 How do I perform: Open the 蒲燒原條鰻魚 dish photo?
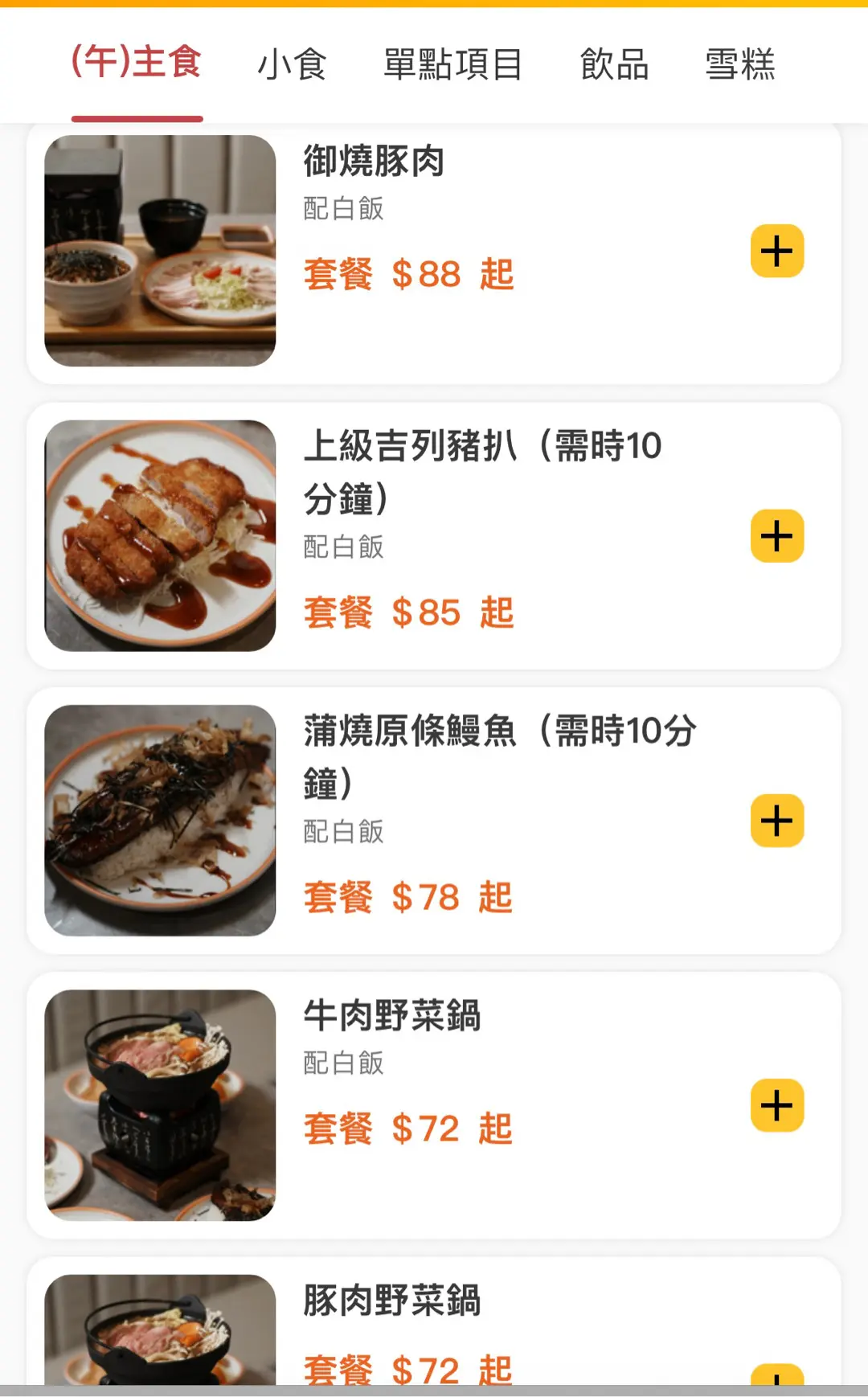160,821
